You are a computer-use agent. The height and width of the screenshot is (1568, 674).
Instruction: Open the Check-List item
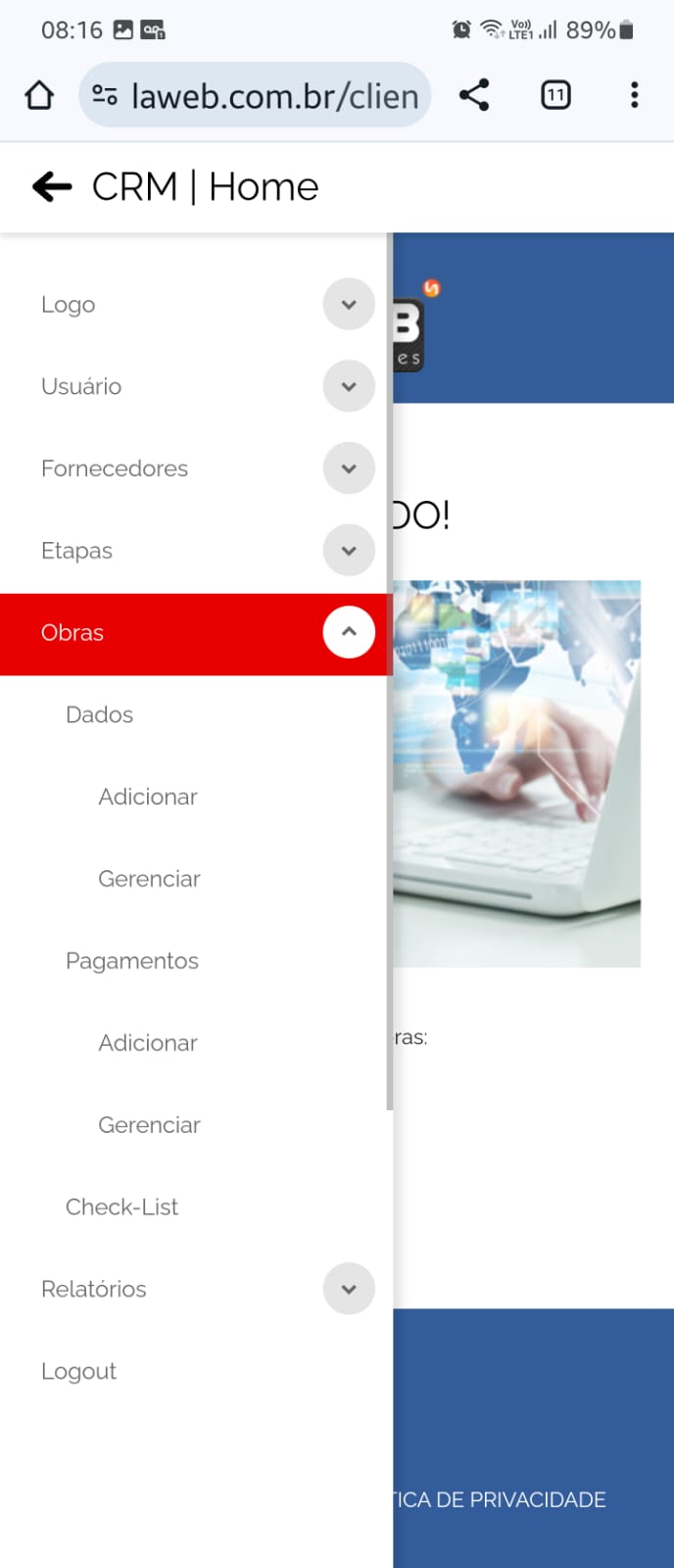[x=121, y=1207]
